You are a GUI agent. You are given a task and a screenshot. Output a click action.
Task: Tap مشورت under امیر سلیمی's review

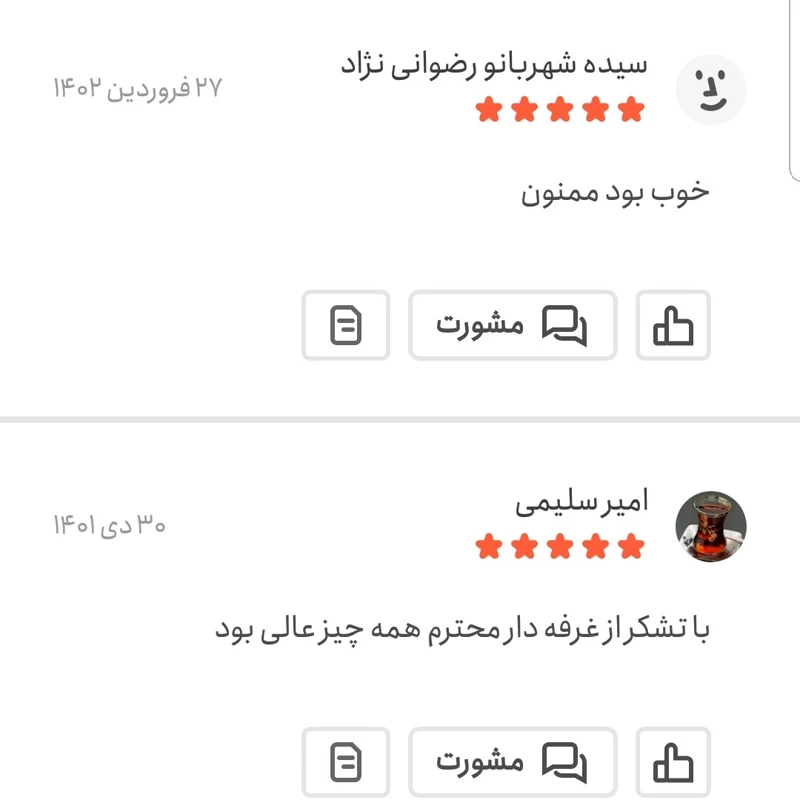pos(512,763)
